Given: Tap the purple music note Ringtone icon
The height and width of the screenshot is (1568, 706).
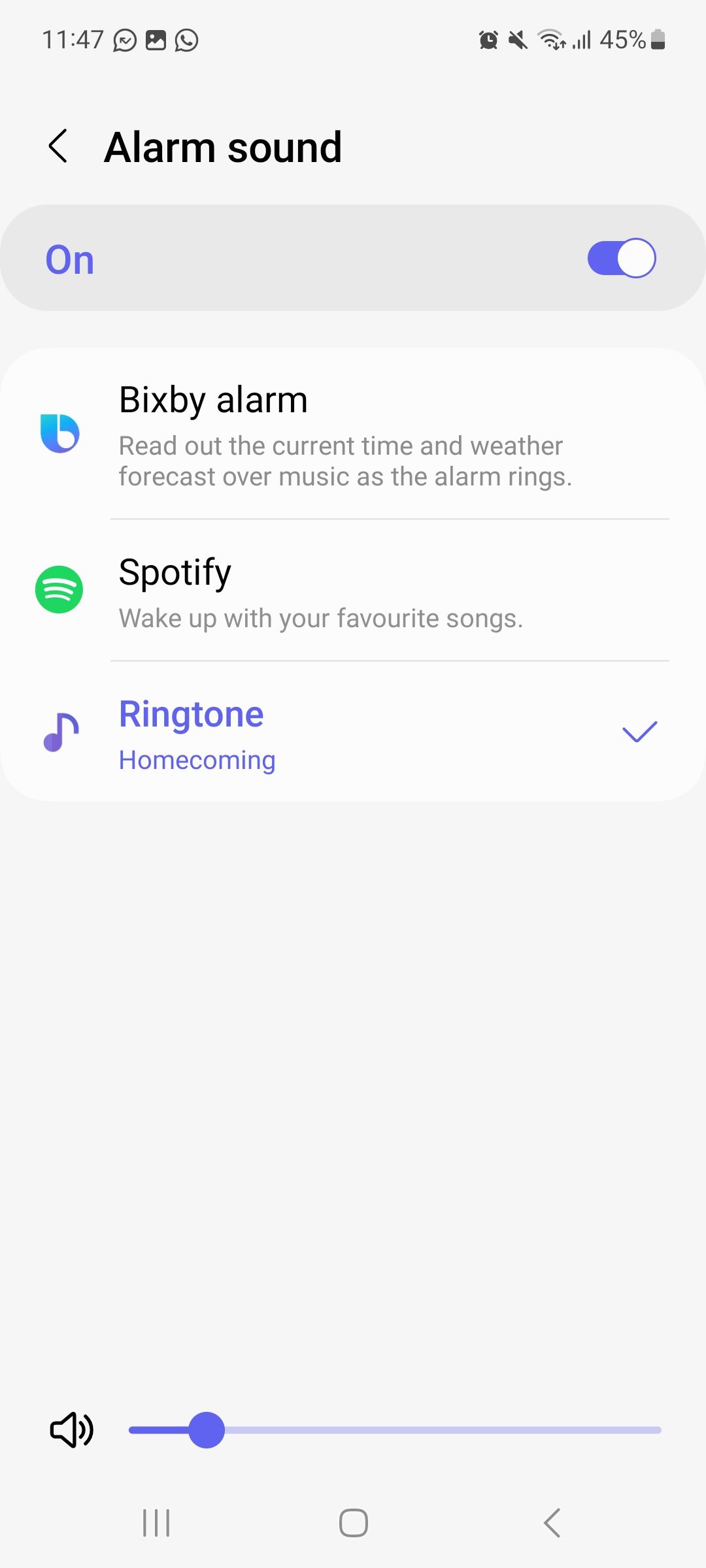Looking at the screenshot, I should pos(59,731).
